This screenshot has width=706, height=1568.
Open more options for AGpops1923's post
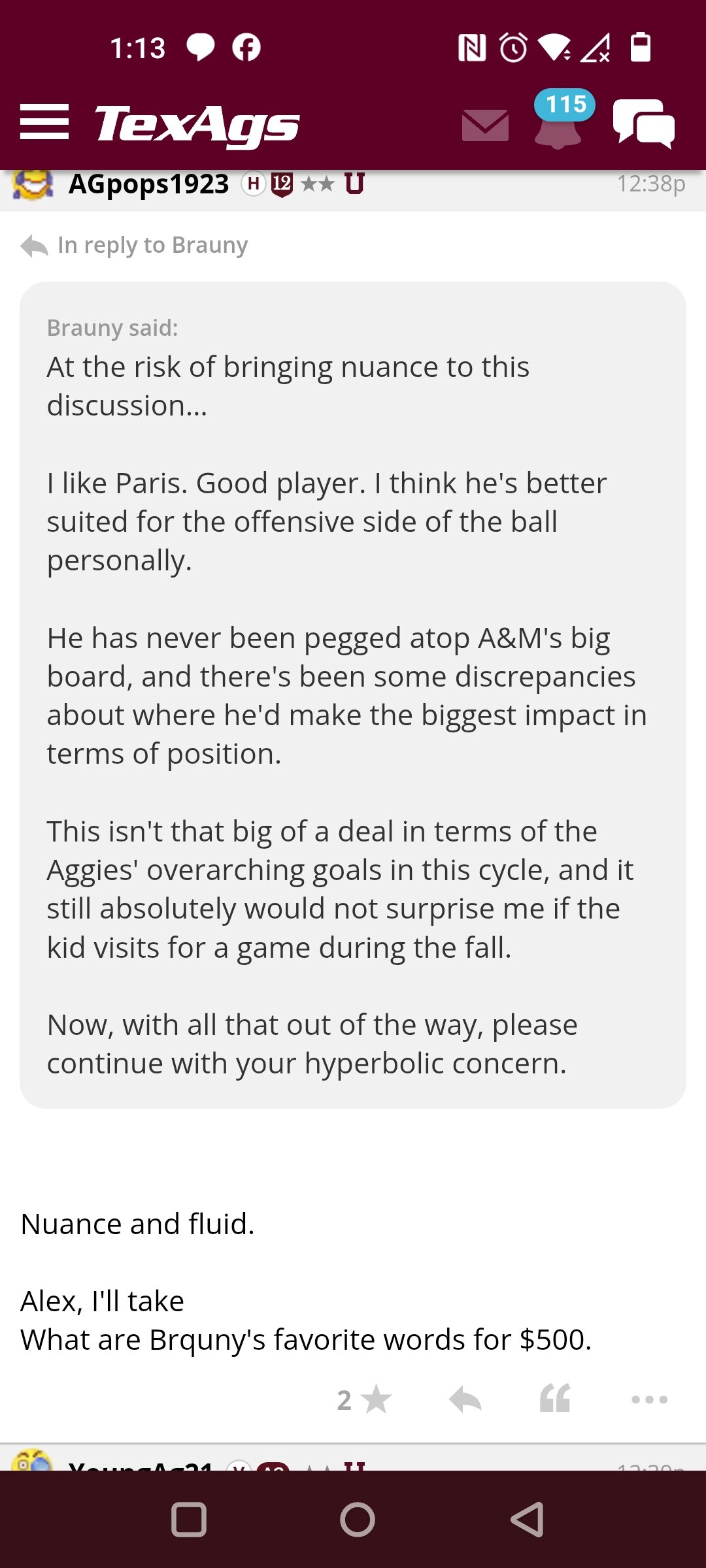coord(649,1399)
